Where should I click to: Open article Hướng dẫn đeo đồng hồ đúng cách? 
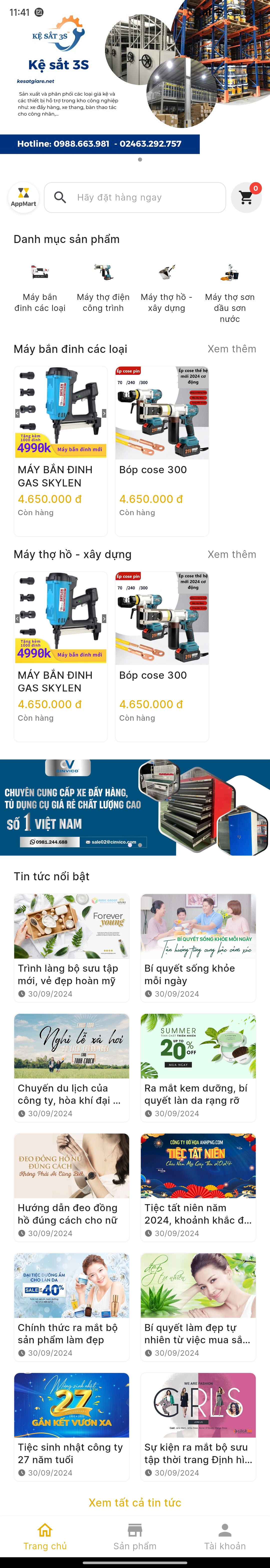pyautogui.click(x=71, y=1187)
